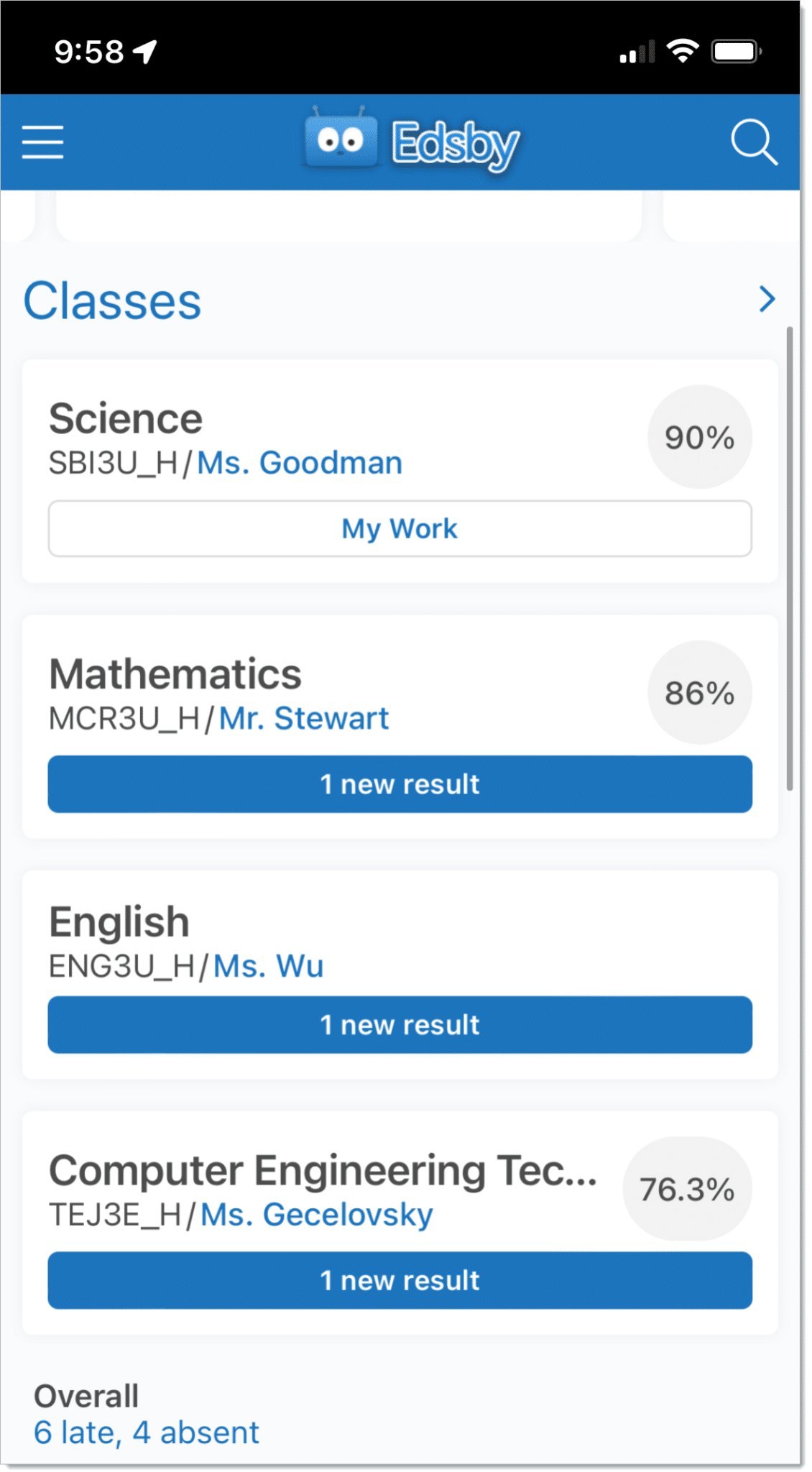The image size is (812, 1472).
Task: Open the 76.3% badge for Computer Engineering
Action: pyautogui.click(x=687, y=1190)
